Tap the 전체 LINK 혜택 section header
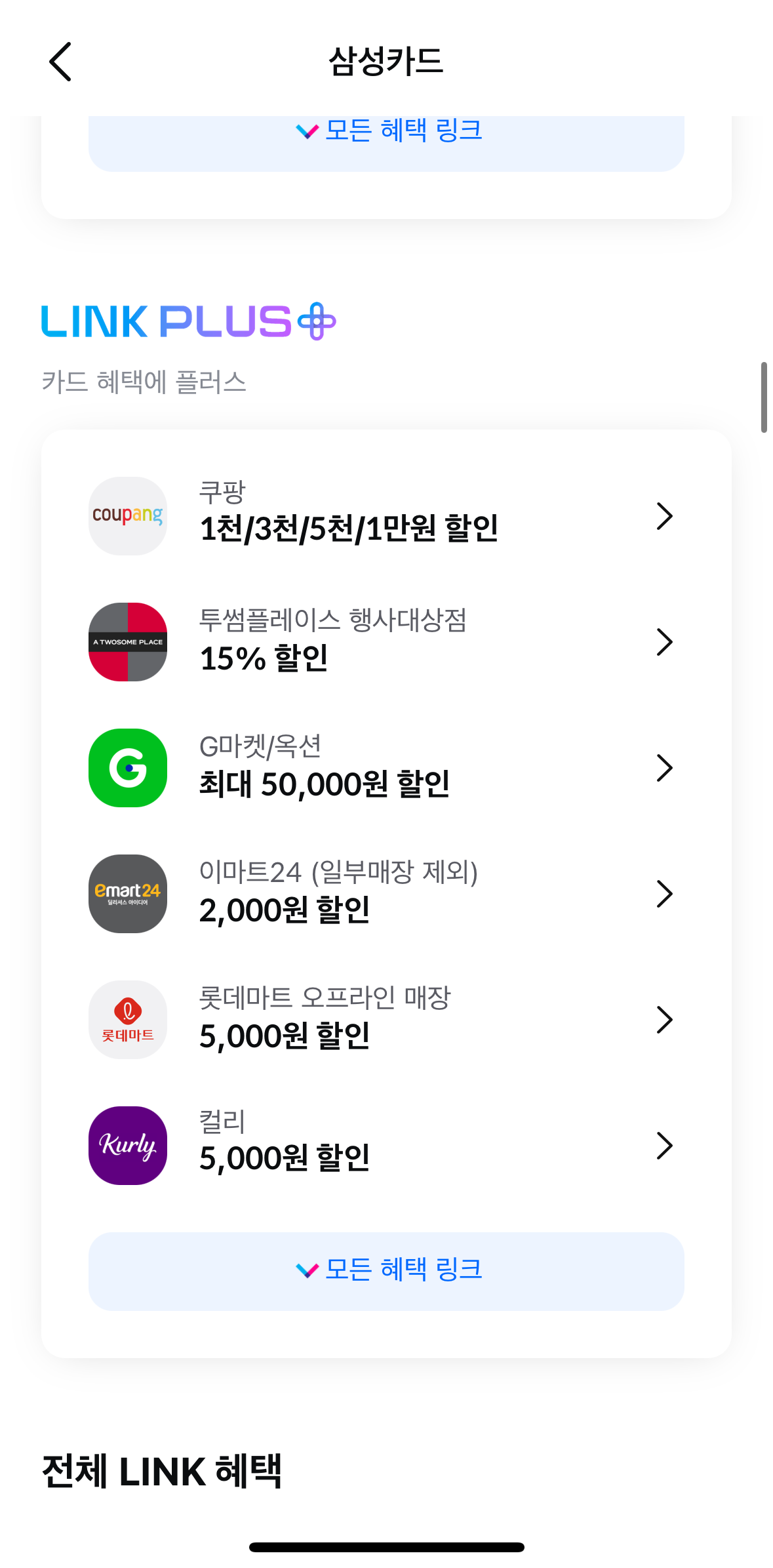 [x=161, y=1470]
